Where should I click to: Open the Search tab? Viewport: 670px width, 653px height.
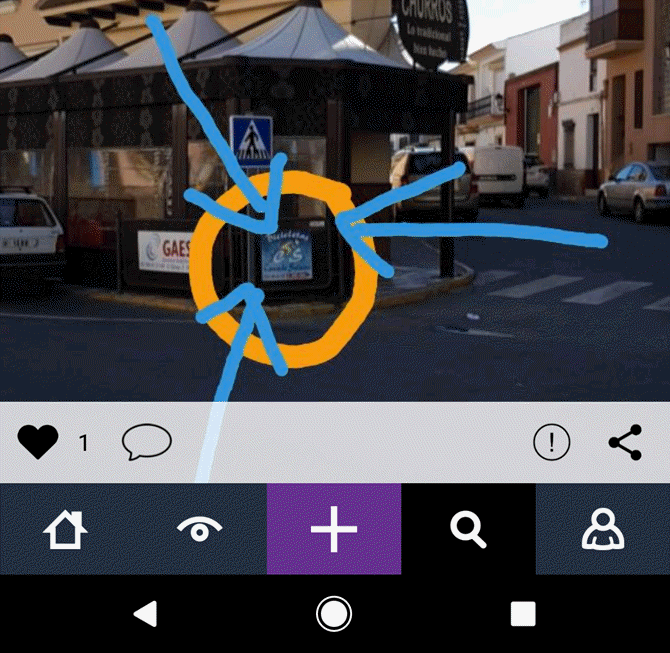(x=468, y=529)
